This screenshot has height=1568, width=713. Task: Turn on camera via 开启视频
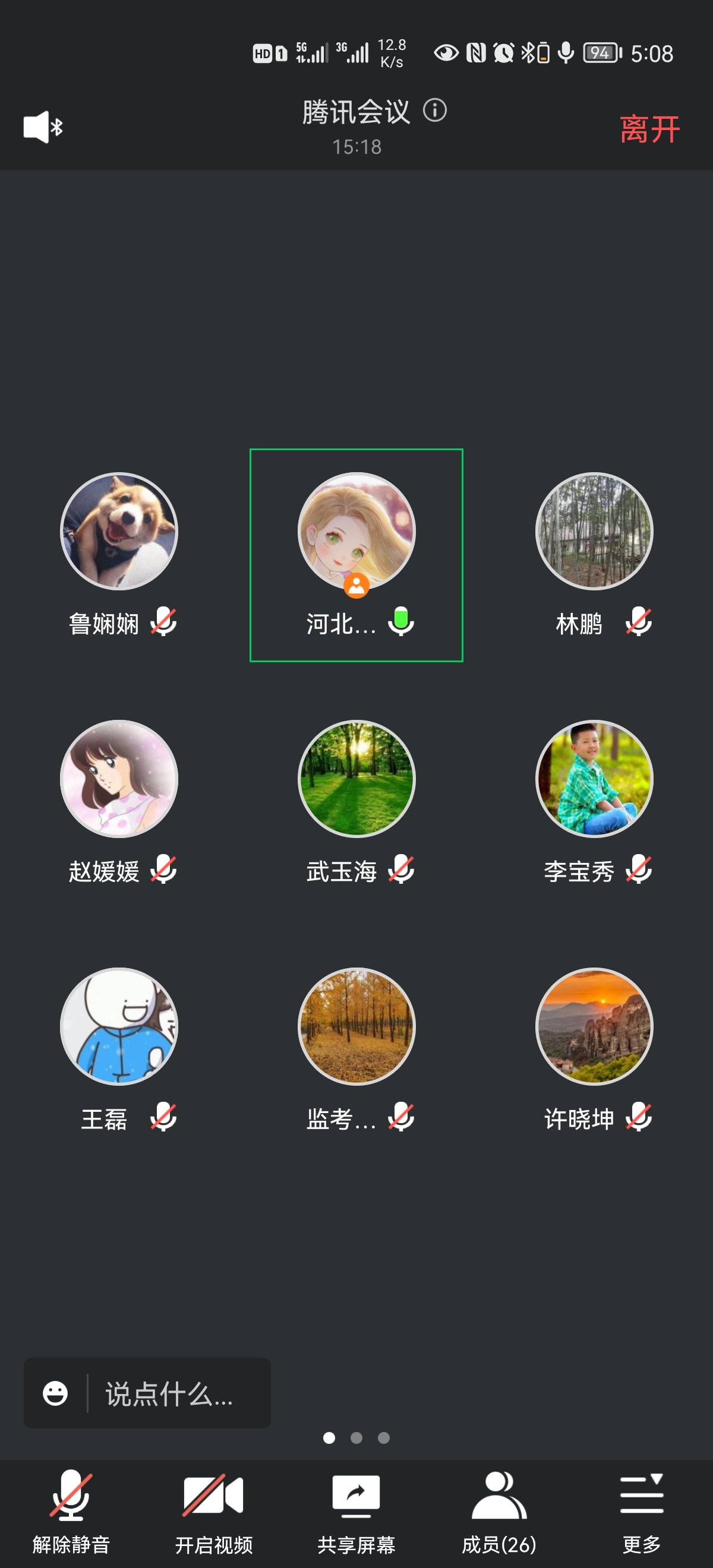[214, 1511]
